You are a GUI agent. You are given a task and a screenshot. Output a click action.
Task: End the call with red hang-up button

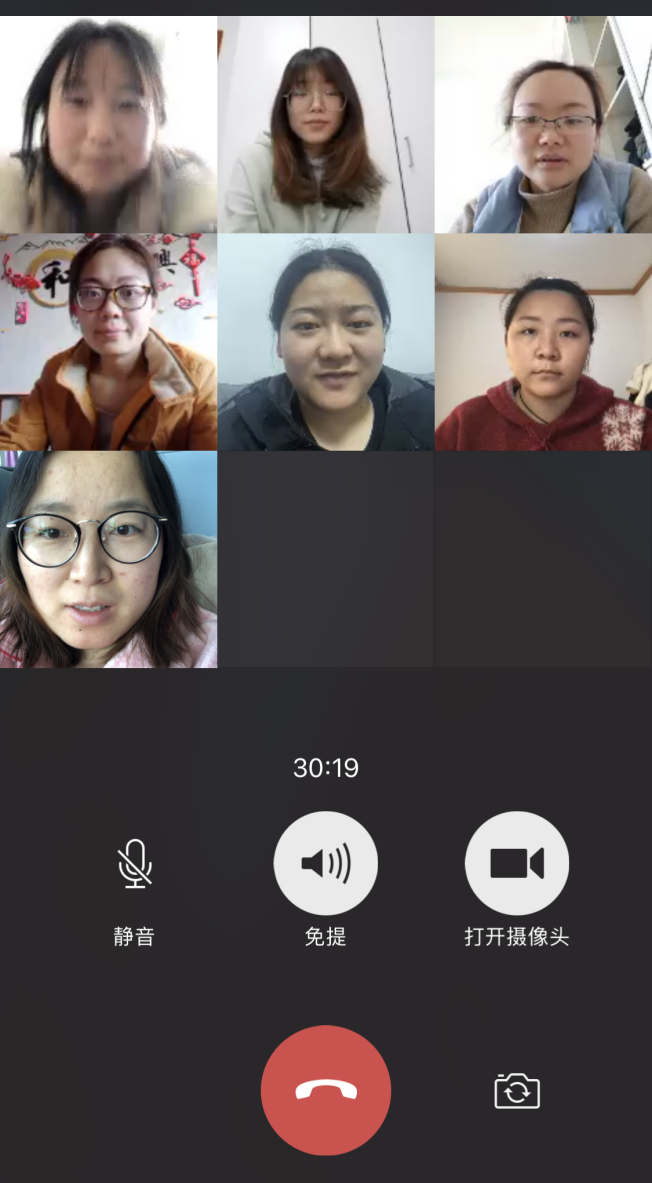(325, 1090)
